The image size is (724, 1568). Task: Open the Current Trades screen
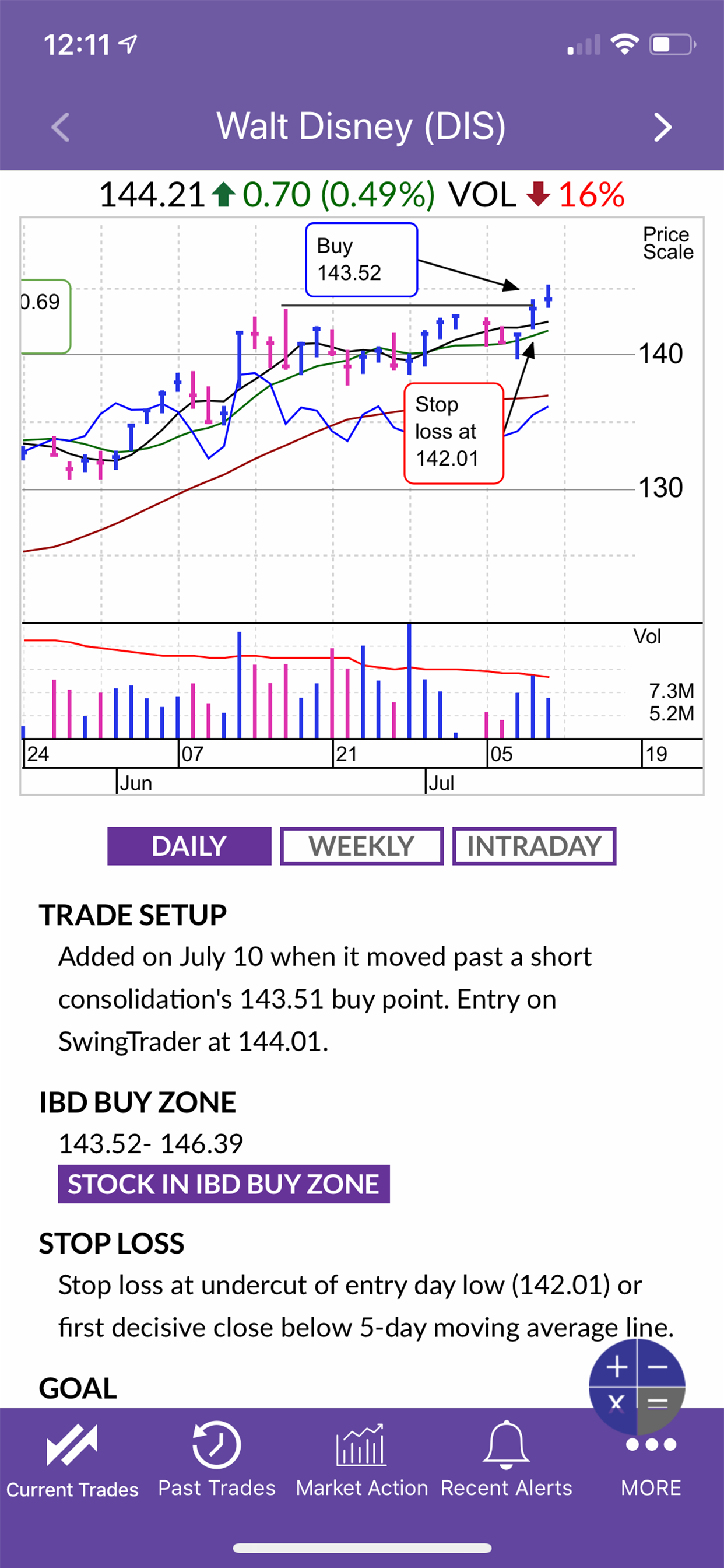click(73, 1461)
